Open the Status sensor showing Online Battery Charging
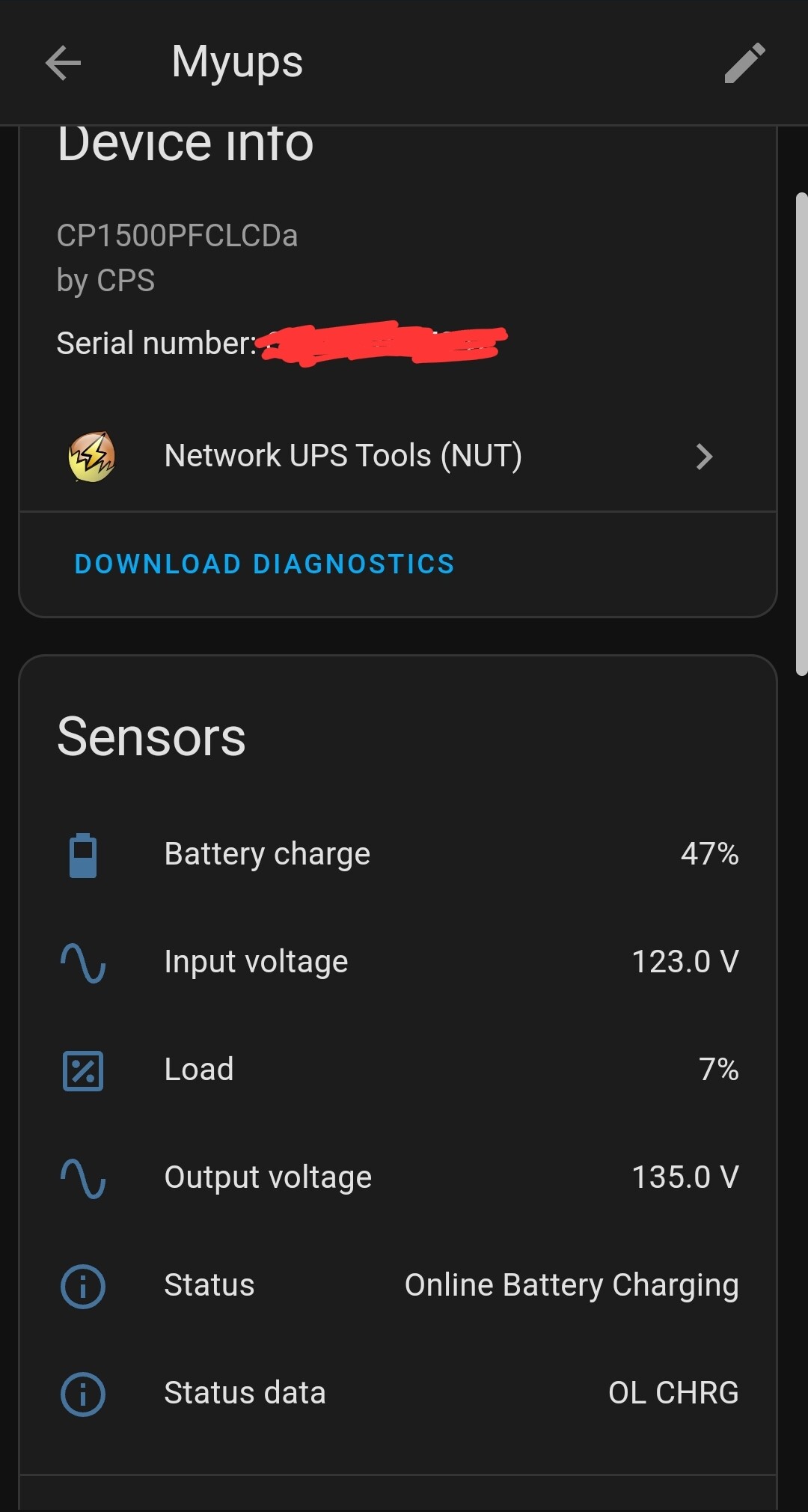The image size is (808, 1512). 398,1285
